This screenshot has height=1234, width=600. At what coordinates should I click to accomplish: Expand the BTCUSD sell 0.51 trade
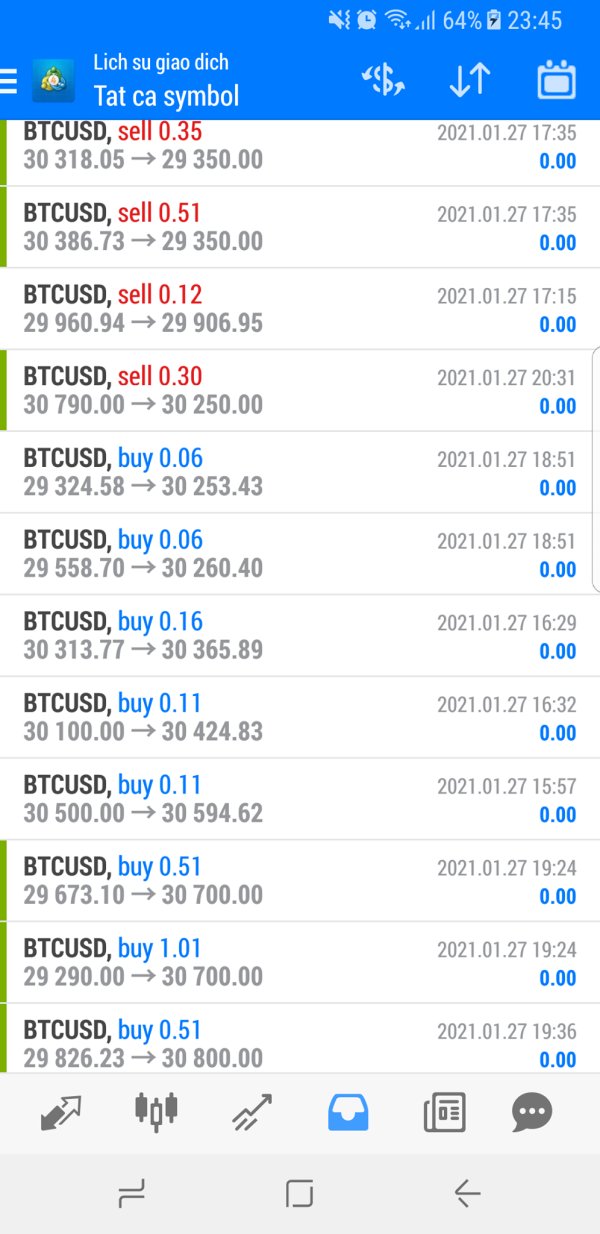300,227
